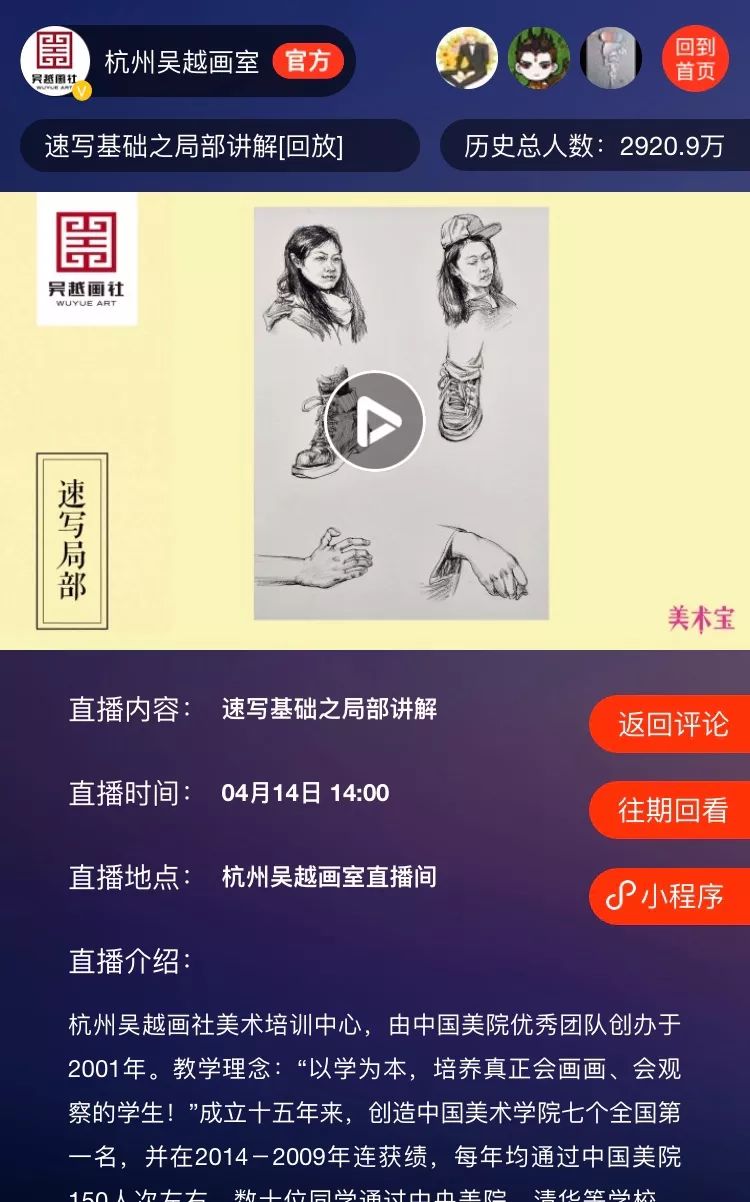Screen dimensions: 750x1202
Task: Open 往期回看 past replays
Action: pyautogui.click(x=672, y=810)
